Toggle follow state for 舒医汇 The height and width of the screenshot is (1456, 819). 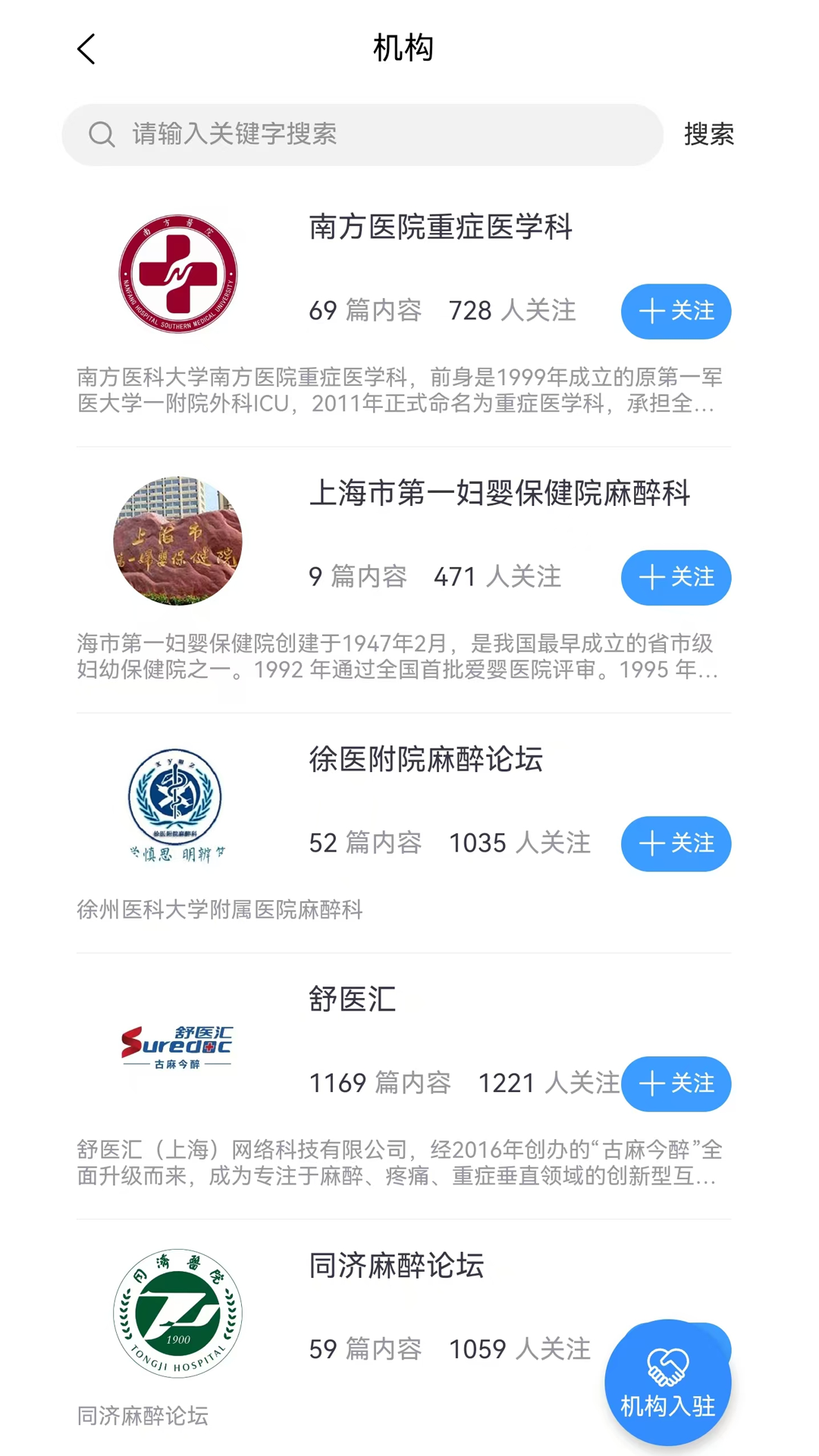(676, 1084)
